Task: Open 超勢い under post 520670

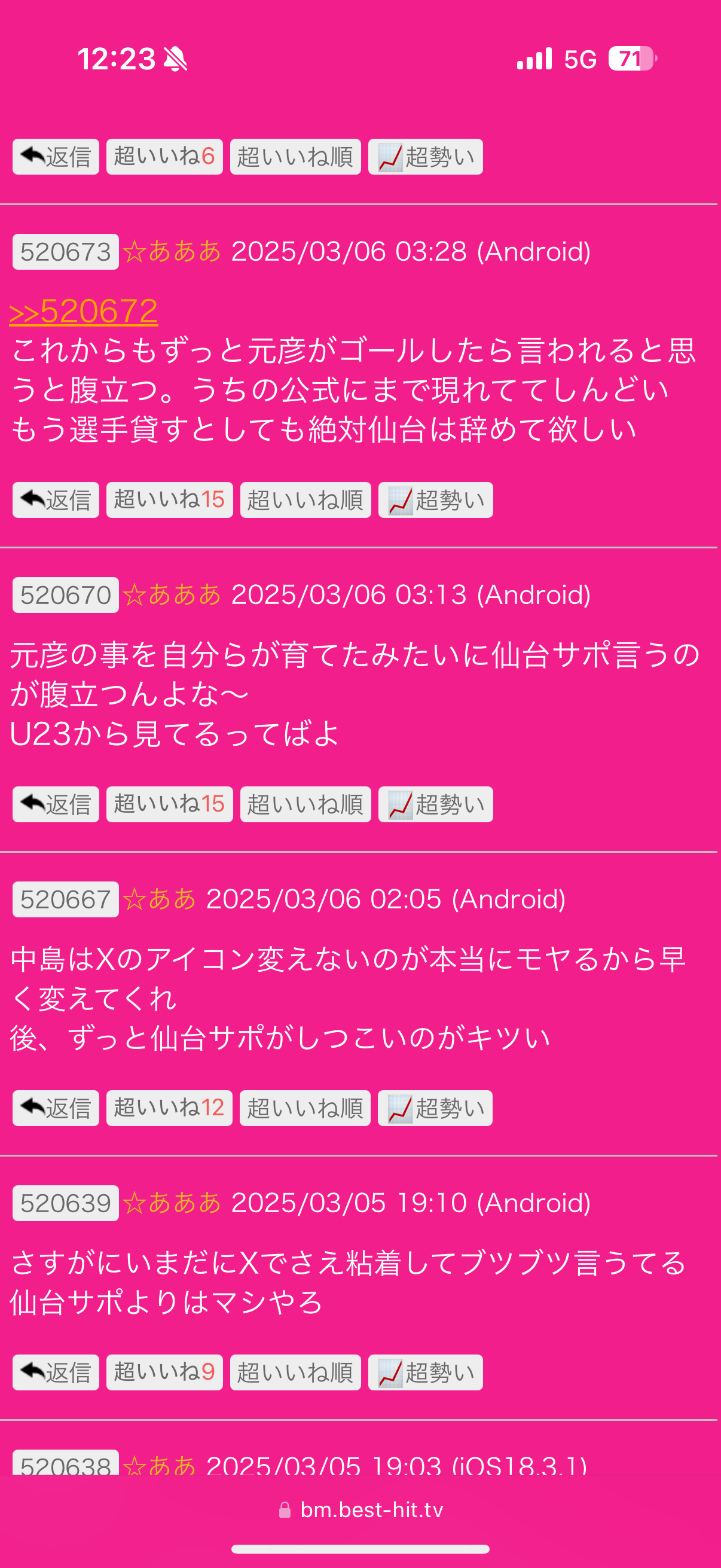Action: (x=436, y=805)
